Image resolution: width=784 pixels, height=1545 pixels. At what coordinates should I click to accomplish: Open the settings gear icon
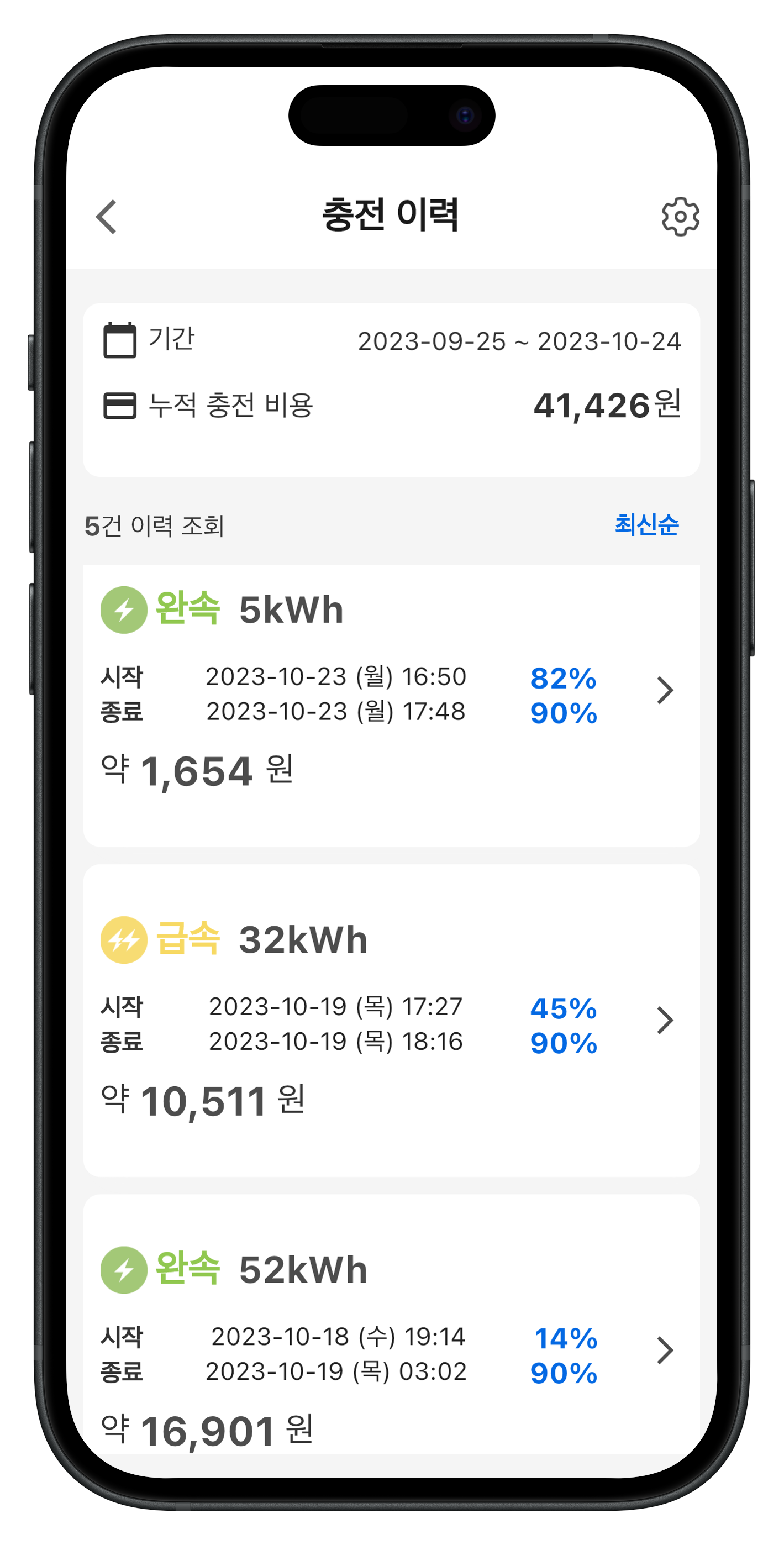680,217
